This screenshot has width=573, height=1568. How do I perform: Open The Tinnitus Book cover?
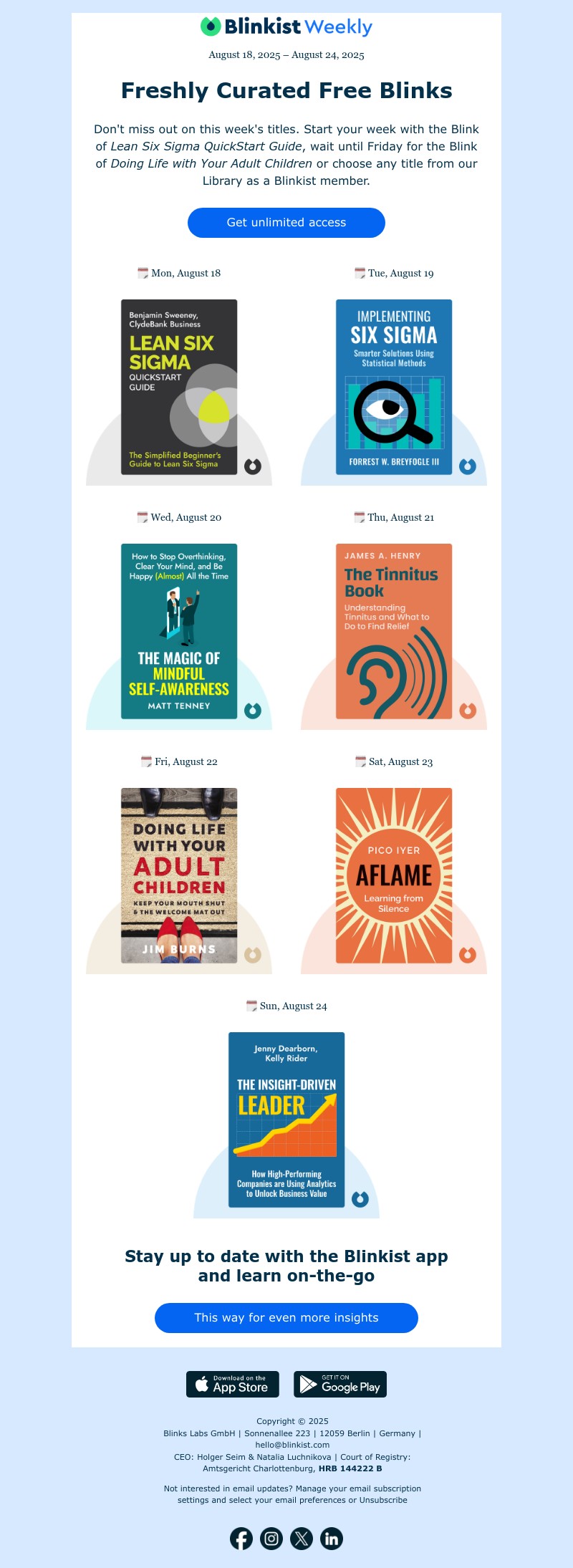(394, 631)
